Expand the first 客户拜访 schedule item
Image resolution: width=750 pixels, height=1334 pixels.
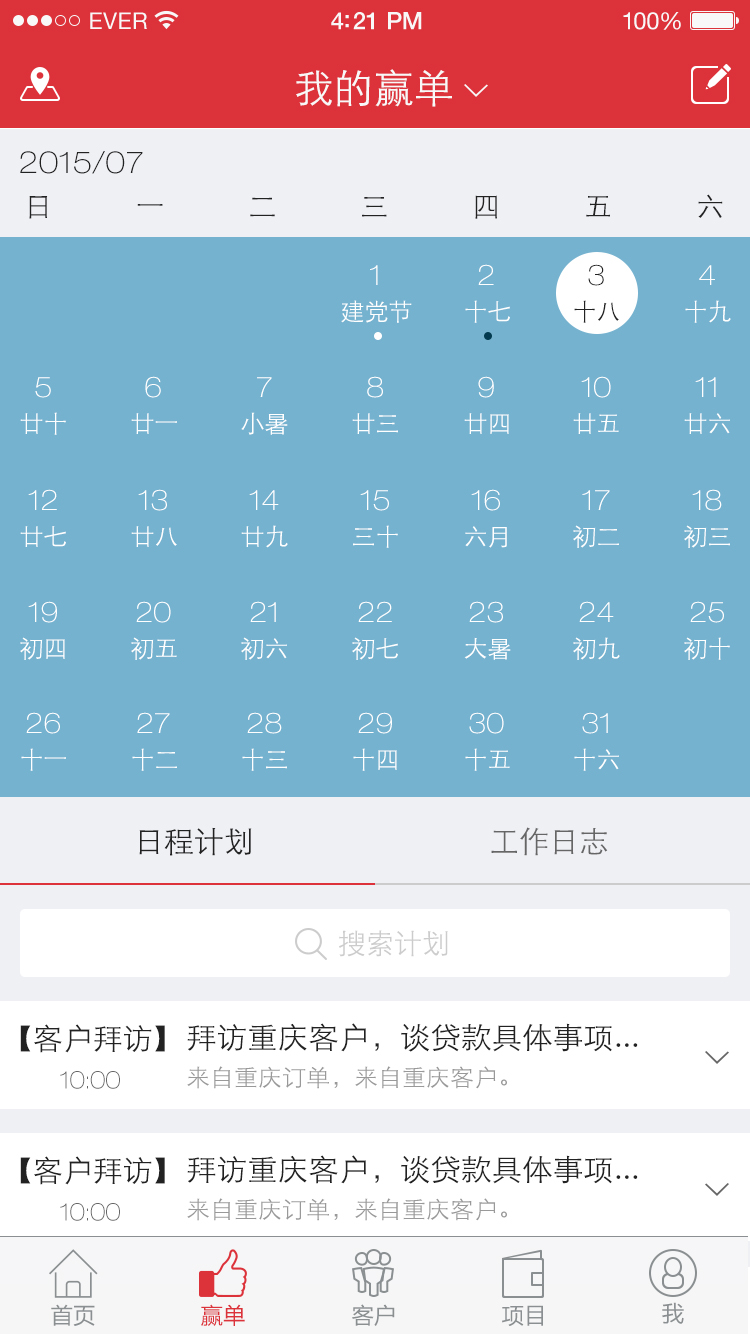point(716,1057)
